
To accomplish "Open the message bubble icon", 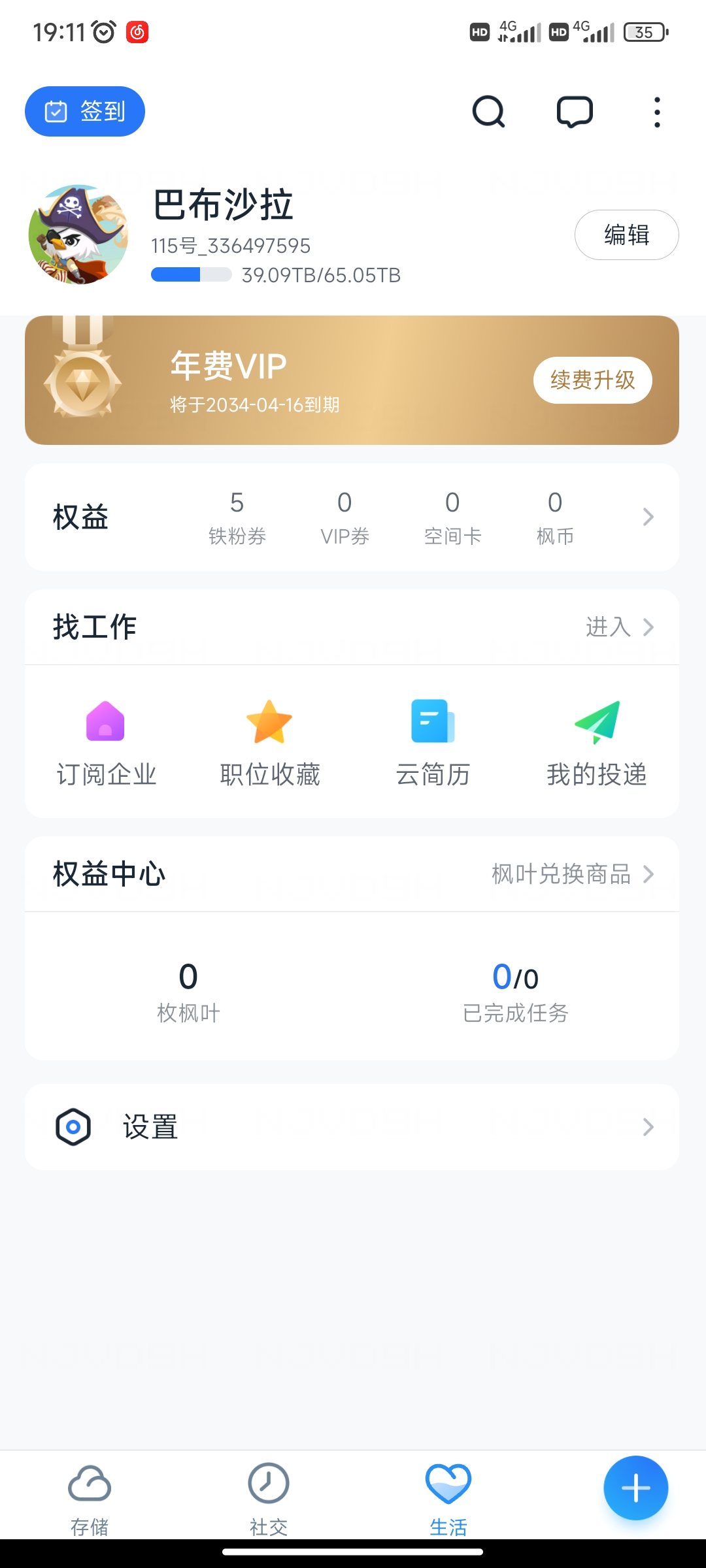I will tap(574, 111).
